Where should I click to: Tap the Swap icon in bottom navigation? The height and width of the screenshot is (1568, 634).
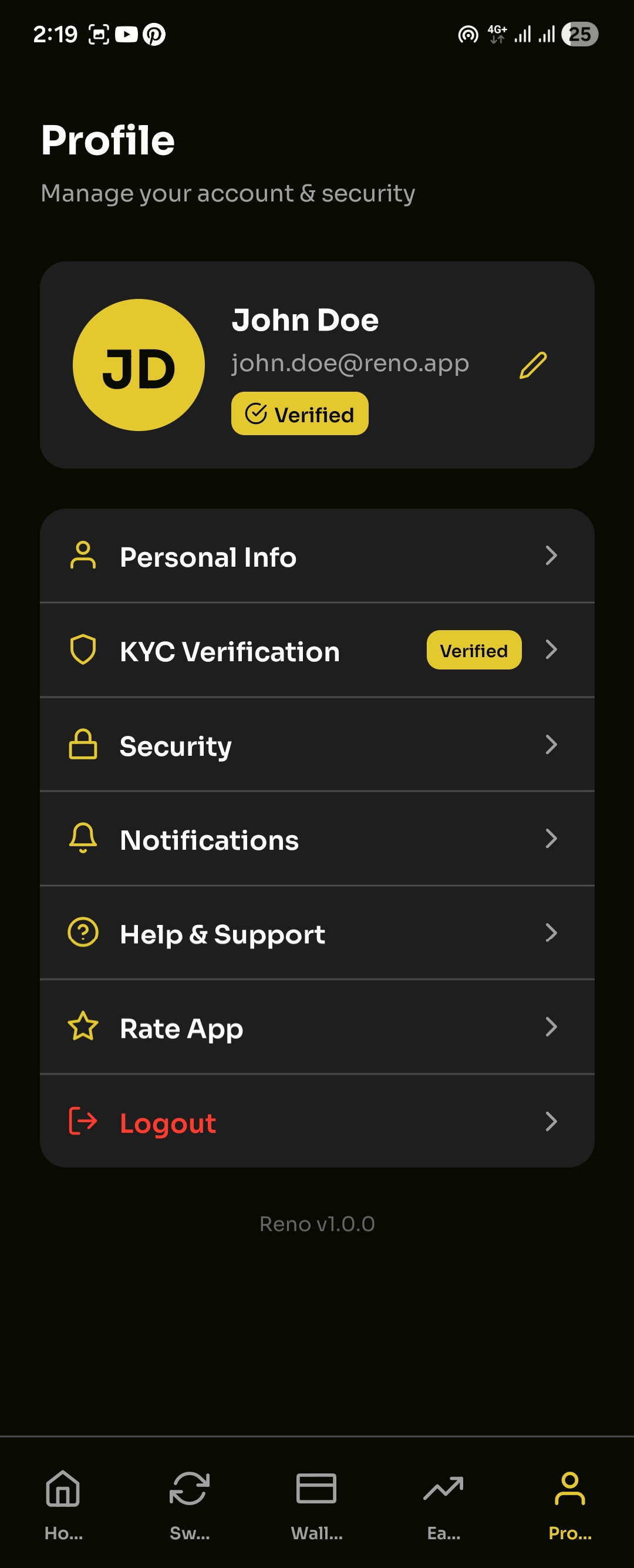[190, 1503]
